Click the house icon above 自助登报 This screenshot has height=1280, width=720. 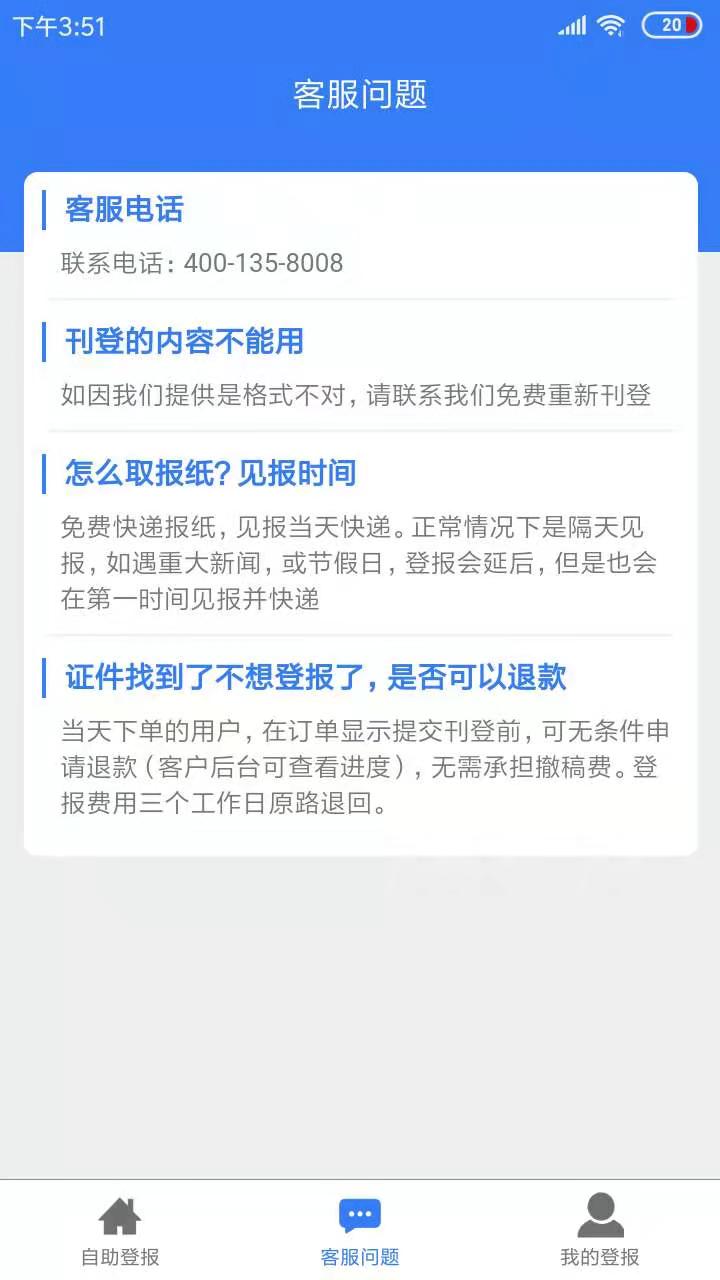click(x=119, y=1216)
